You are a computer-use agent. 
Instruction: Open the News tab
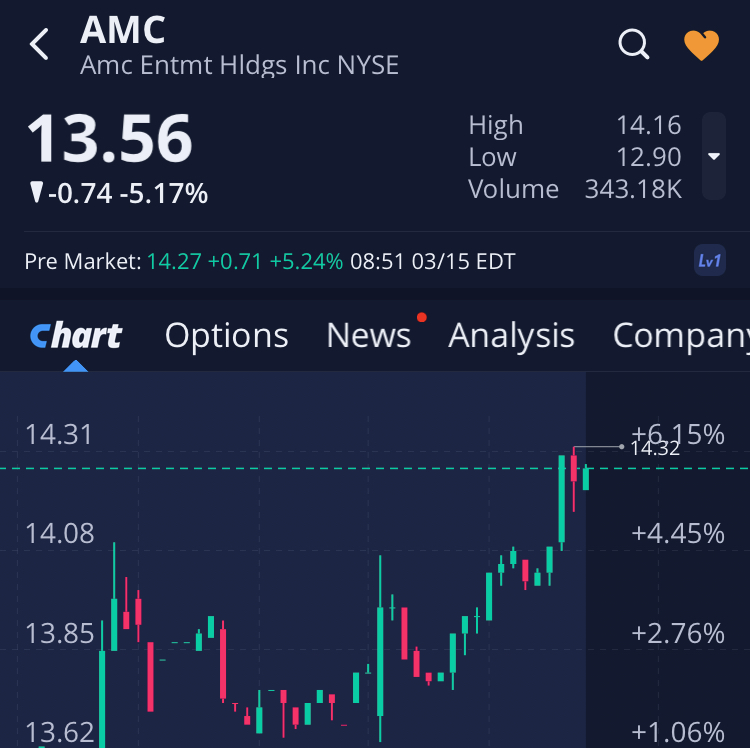click(x=369, y=336)
